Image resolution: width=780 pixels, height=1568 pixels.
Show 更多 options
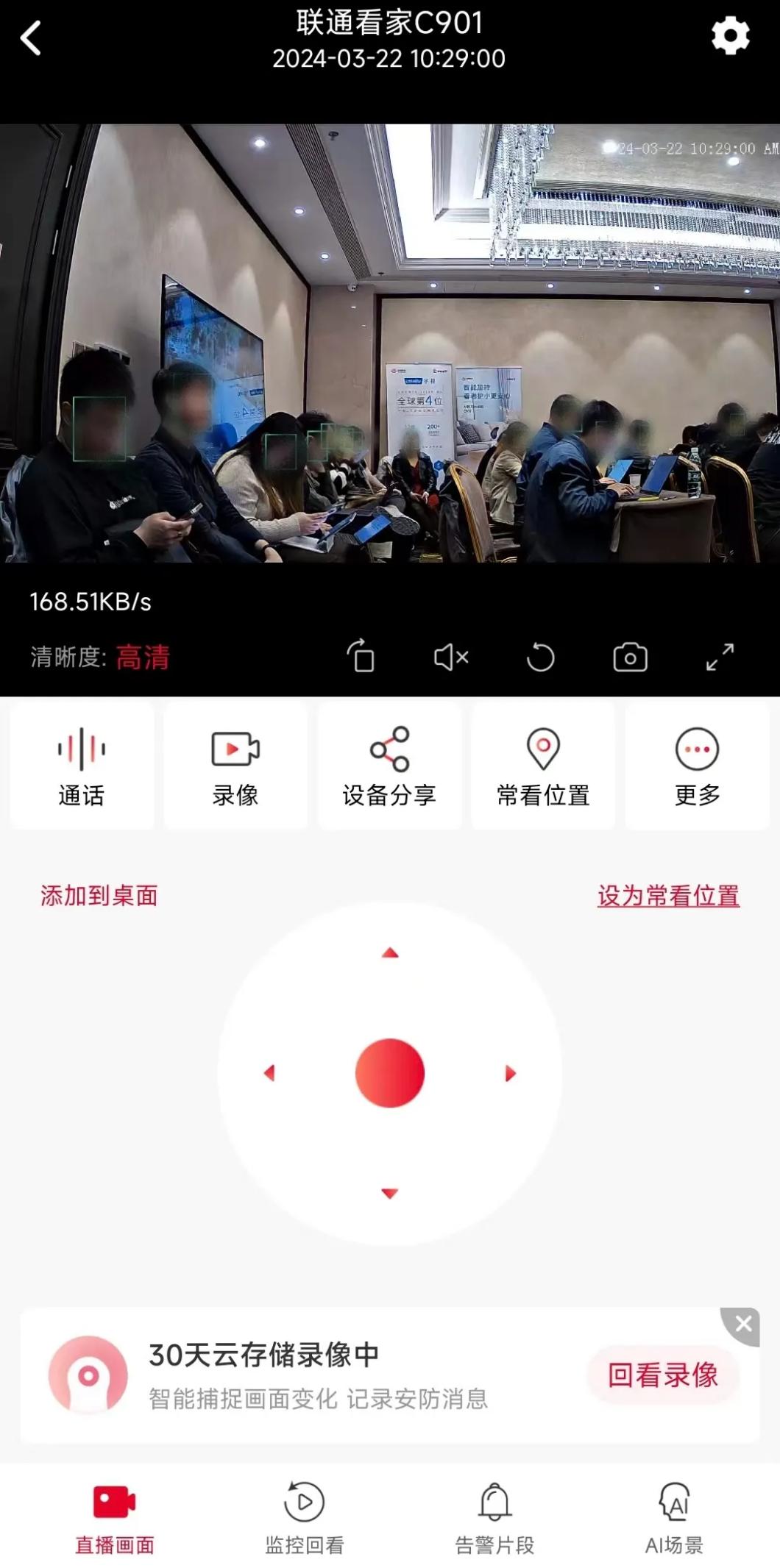pyautogui.click(x=697, y=766)
